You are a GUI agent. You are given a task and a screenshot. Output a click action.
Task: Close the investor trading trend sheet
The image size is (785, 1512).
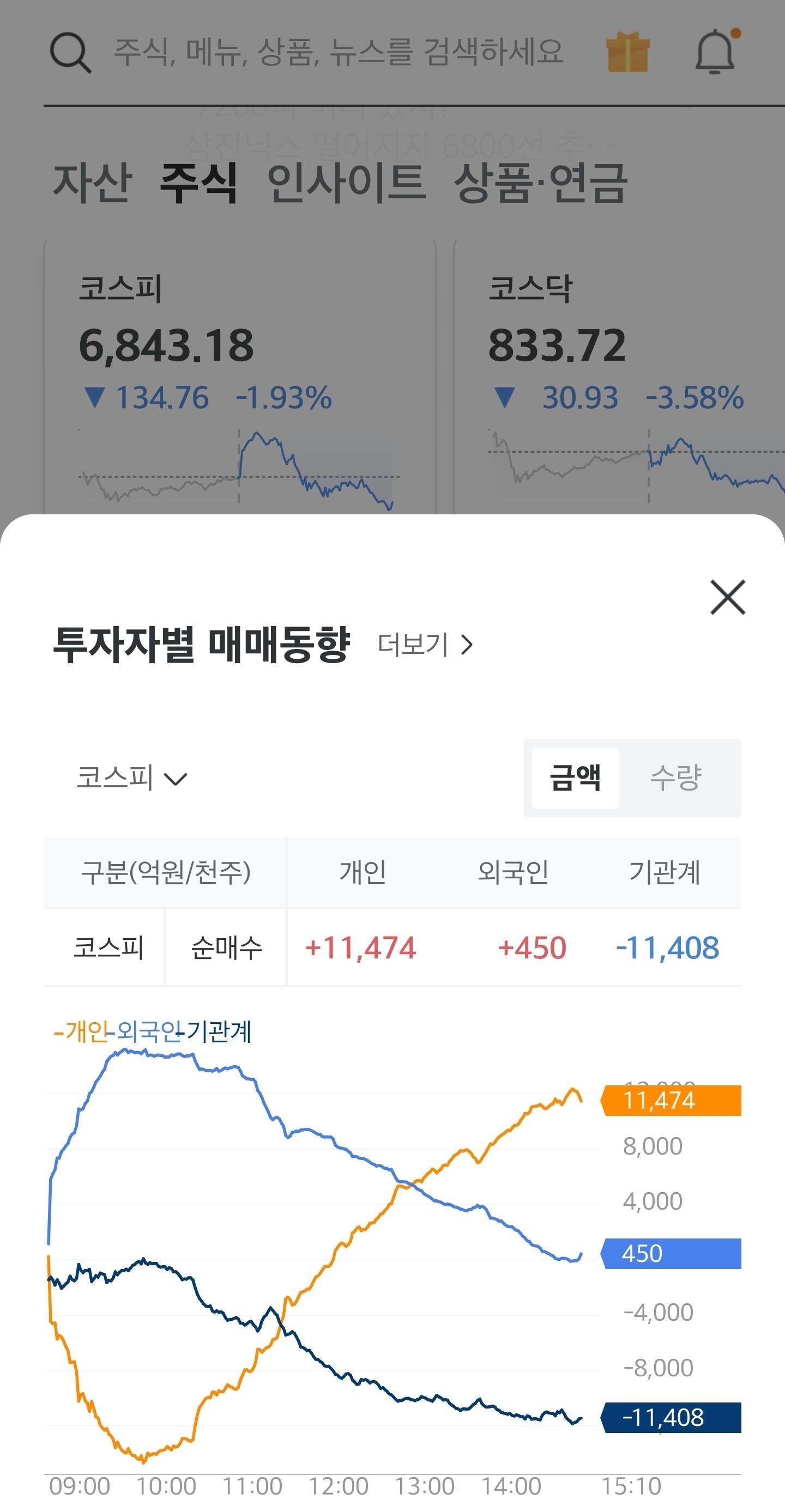727,597
